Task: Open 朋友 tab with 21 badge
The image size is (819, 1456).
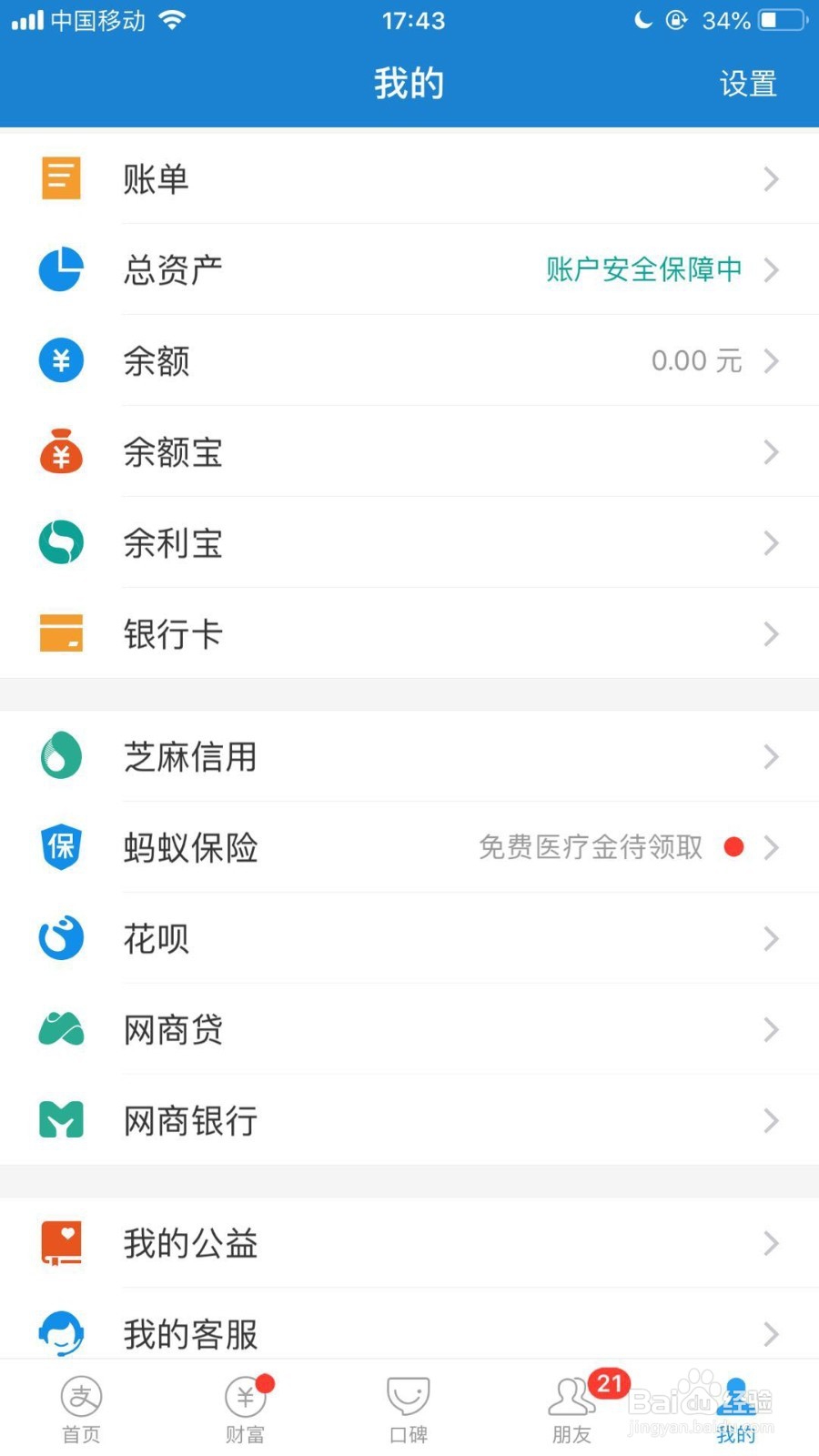Action: [571, 1406]
